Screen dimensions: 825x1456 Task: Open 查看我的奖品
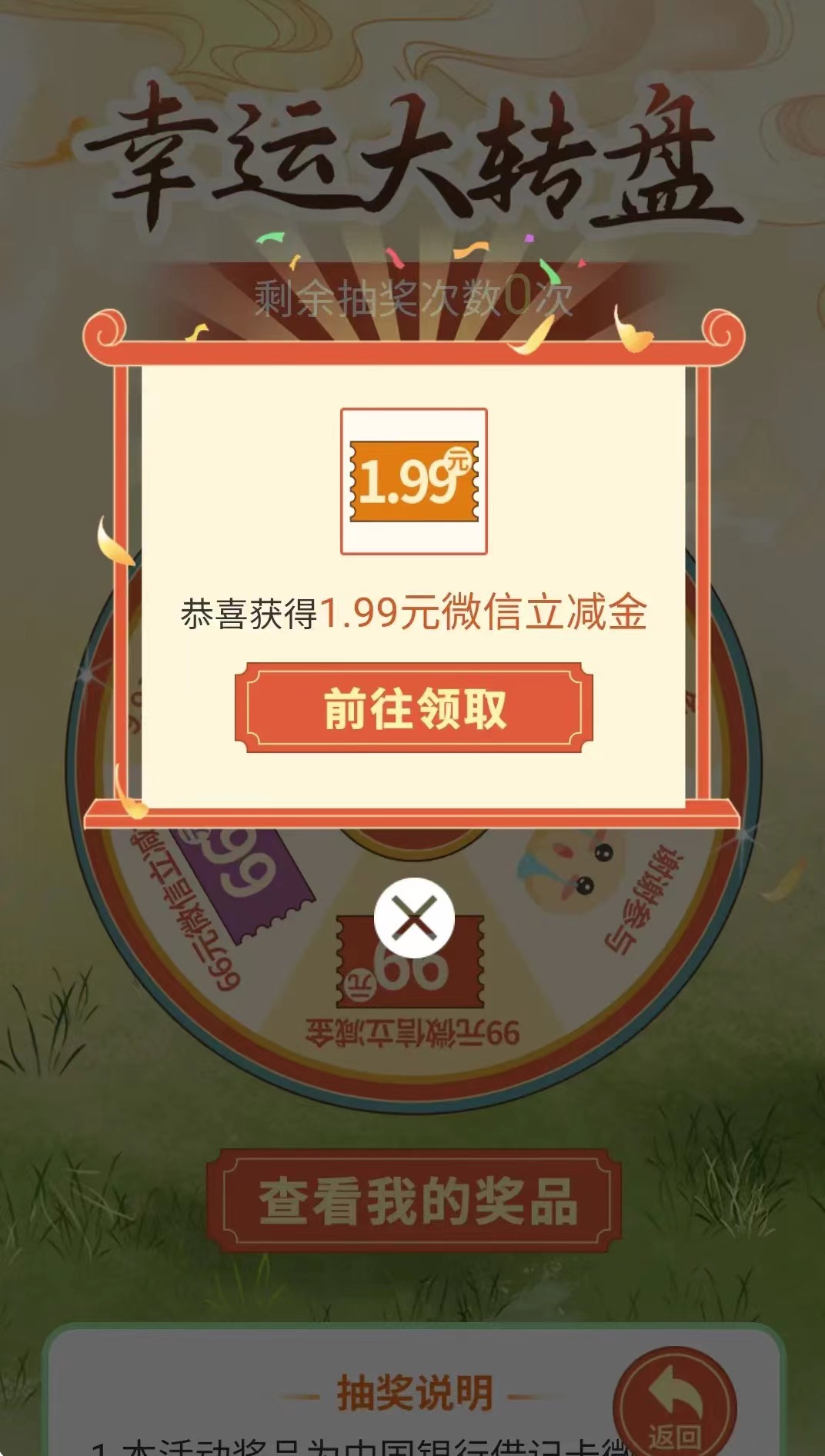[x=416, y=1202]
